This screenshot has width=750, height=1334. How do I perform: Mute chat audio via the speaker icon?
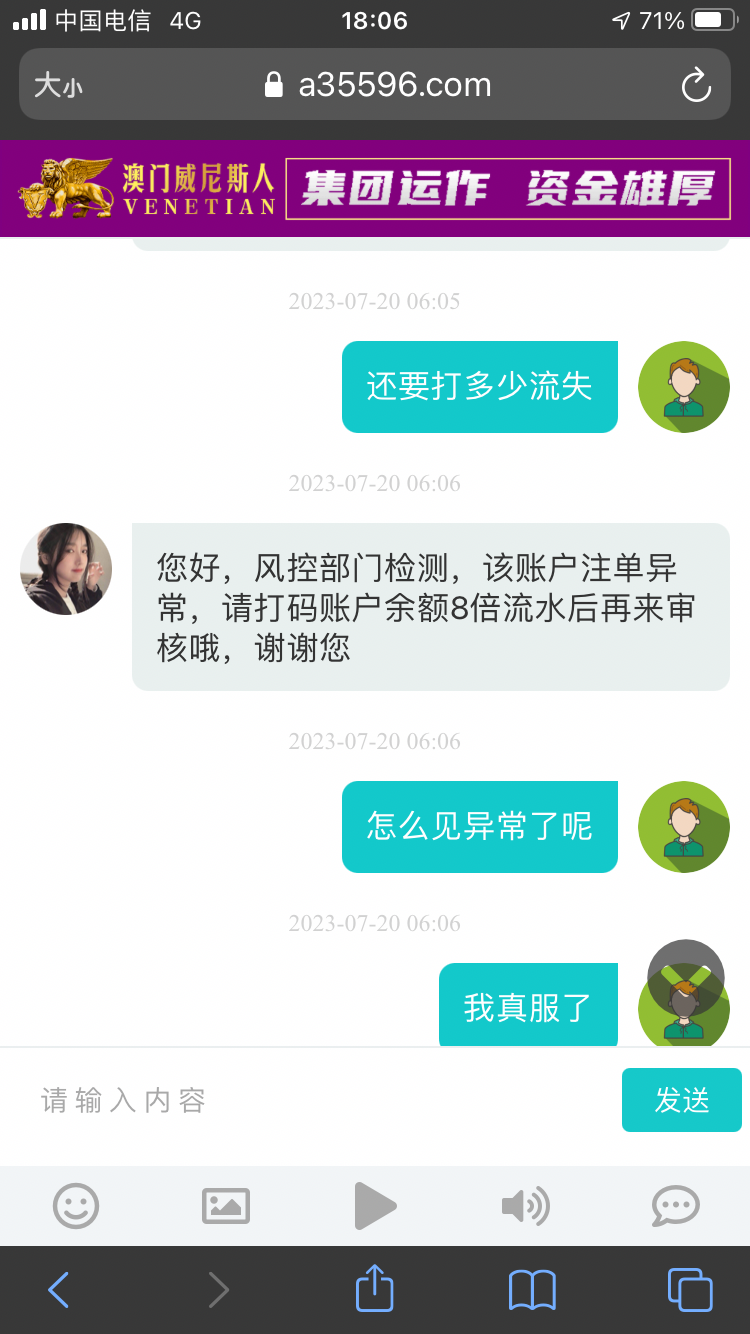(x=527, y=1206)
